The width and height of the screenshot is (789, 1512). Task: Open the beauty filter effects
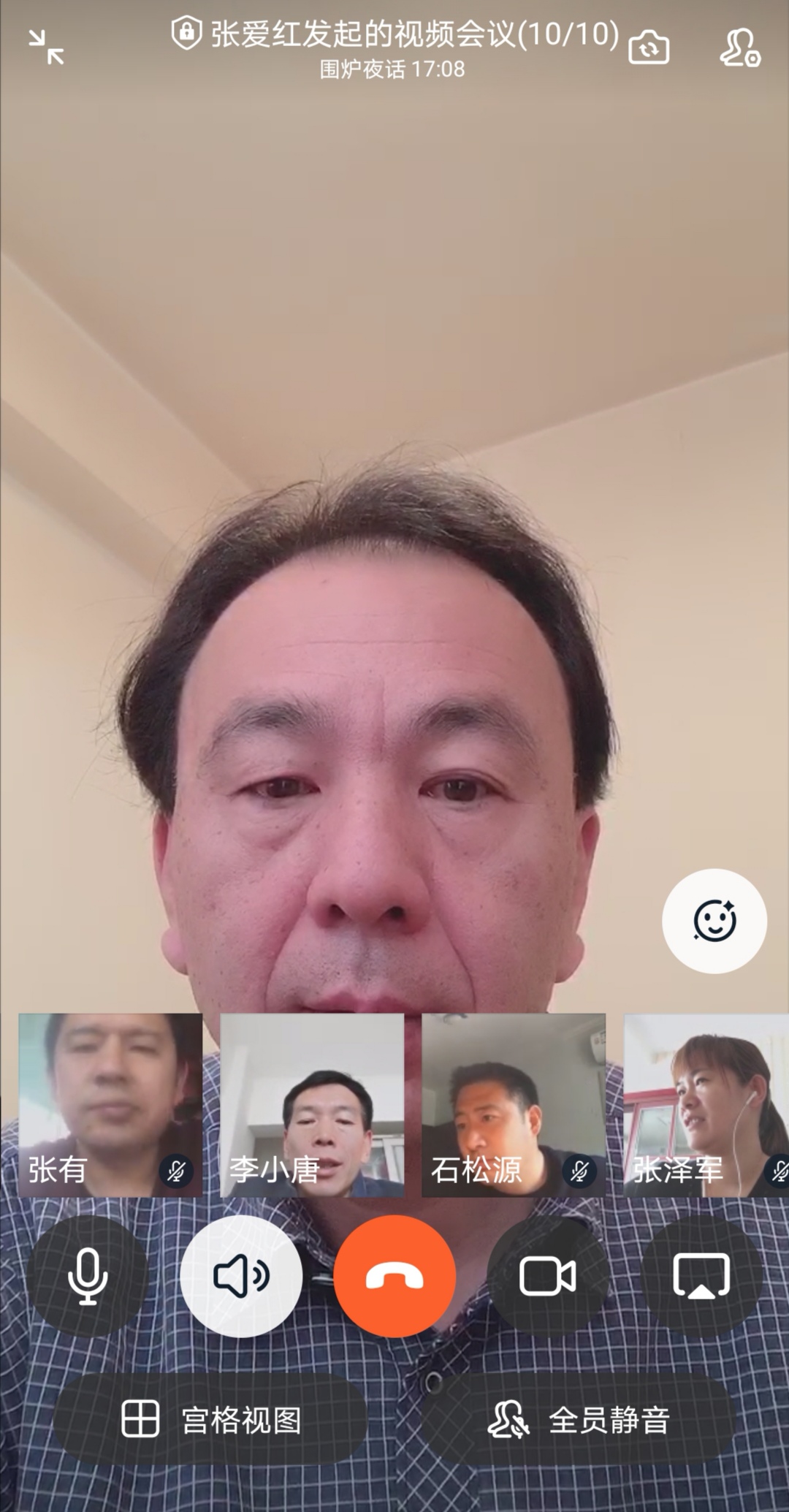[x=714, y=920]
